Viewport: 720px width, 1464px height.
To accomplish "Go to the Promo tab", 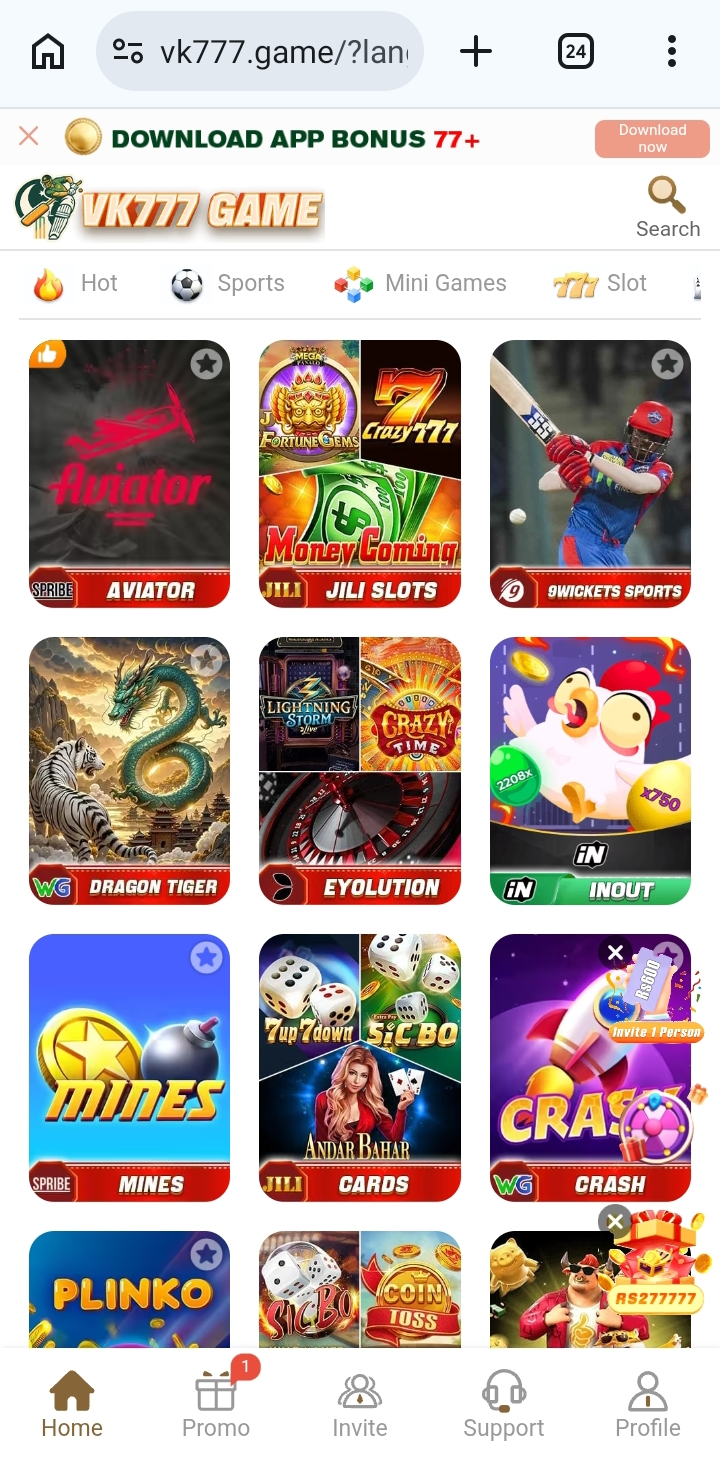I will point(216,1405).
